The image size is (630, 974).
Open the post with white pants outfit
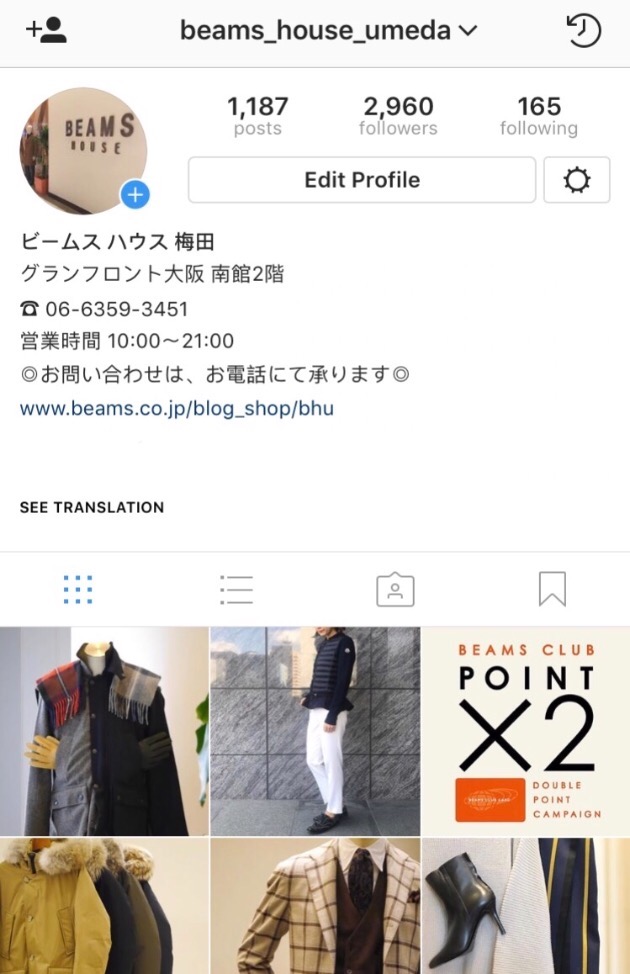pos(315,731)
